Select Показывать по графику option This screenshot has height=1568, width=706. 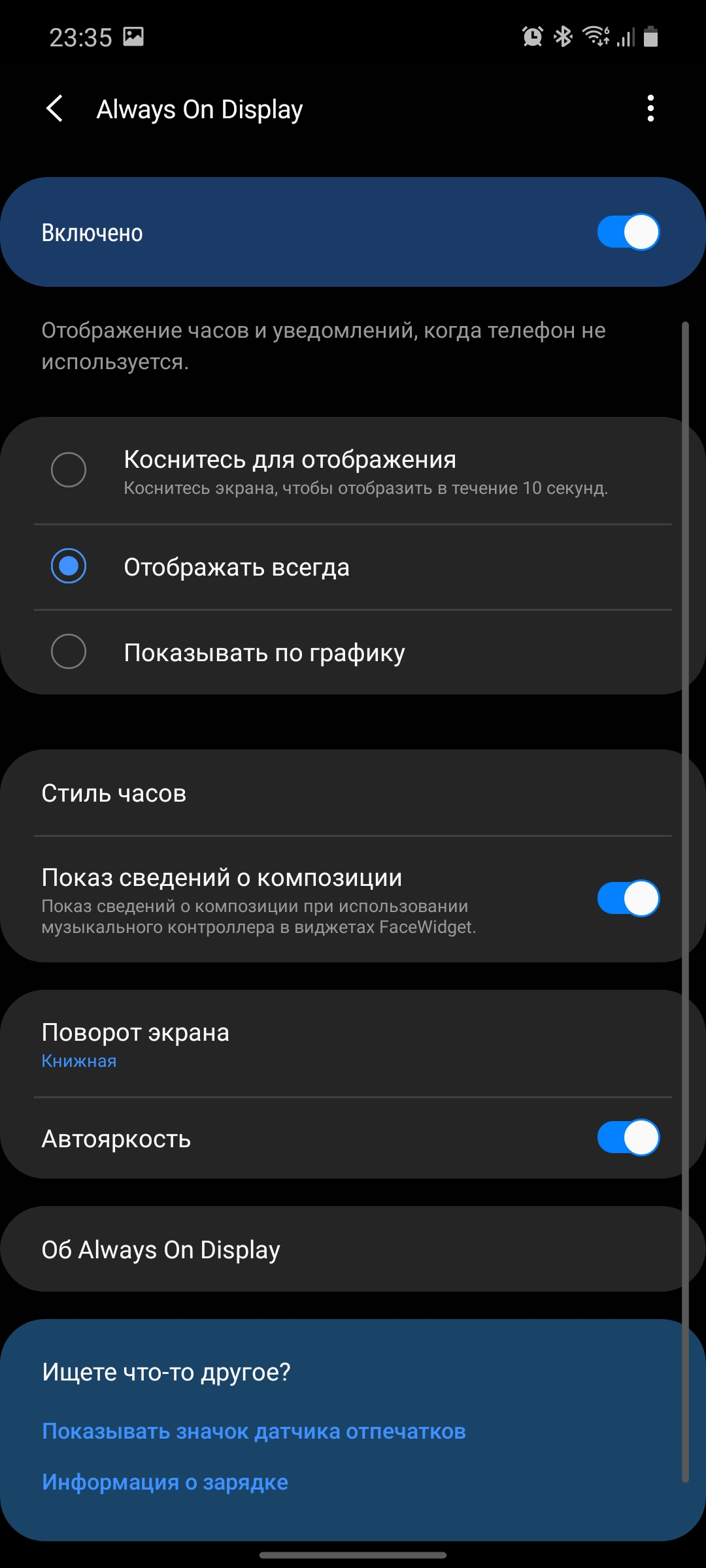pyautogui.click(x=69, y=651)
